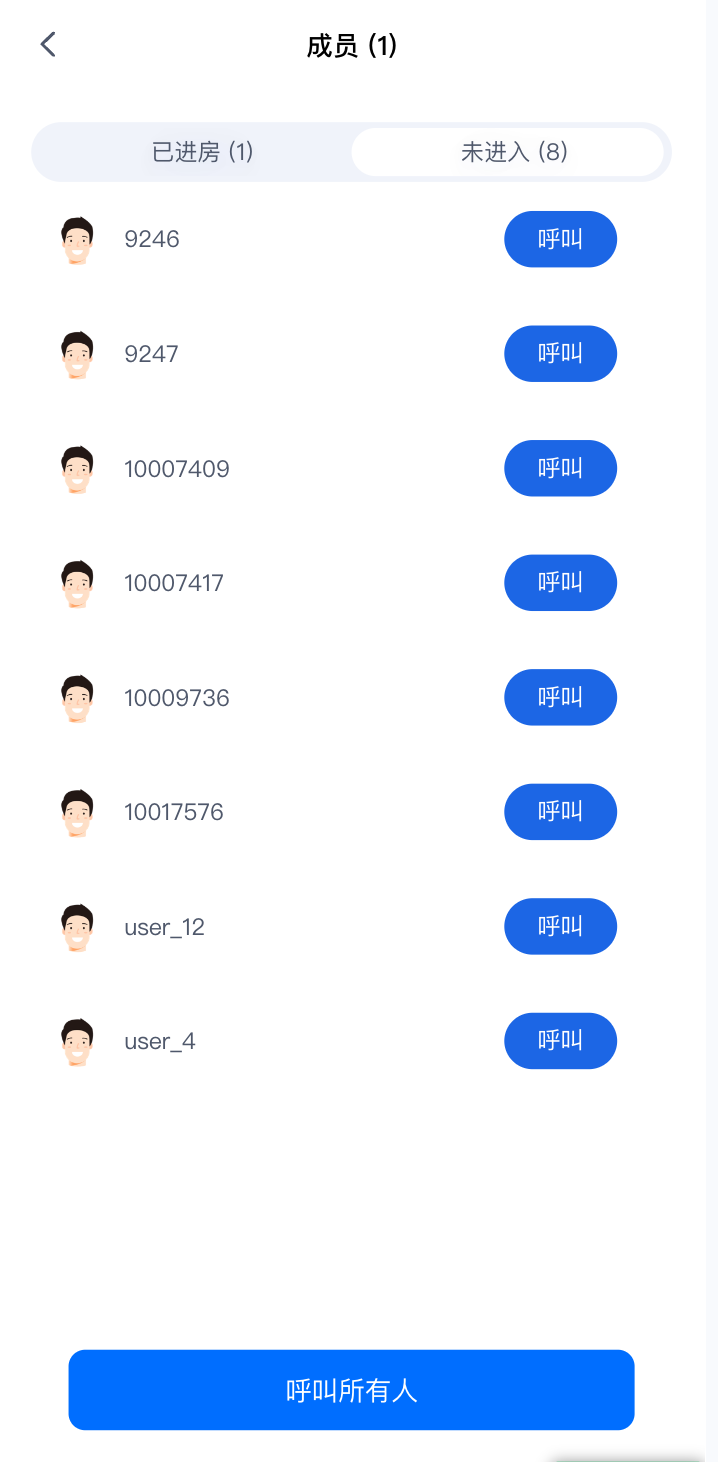The height and width of the screenshot is (1462, 718).
Task: Call member 9247
Action: point(560,354)
